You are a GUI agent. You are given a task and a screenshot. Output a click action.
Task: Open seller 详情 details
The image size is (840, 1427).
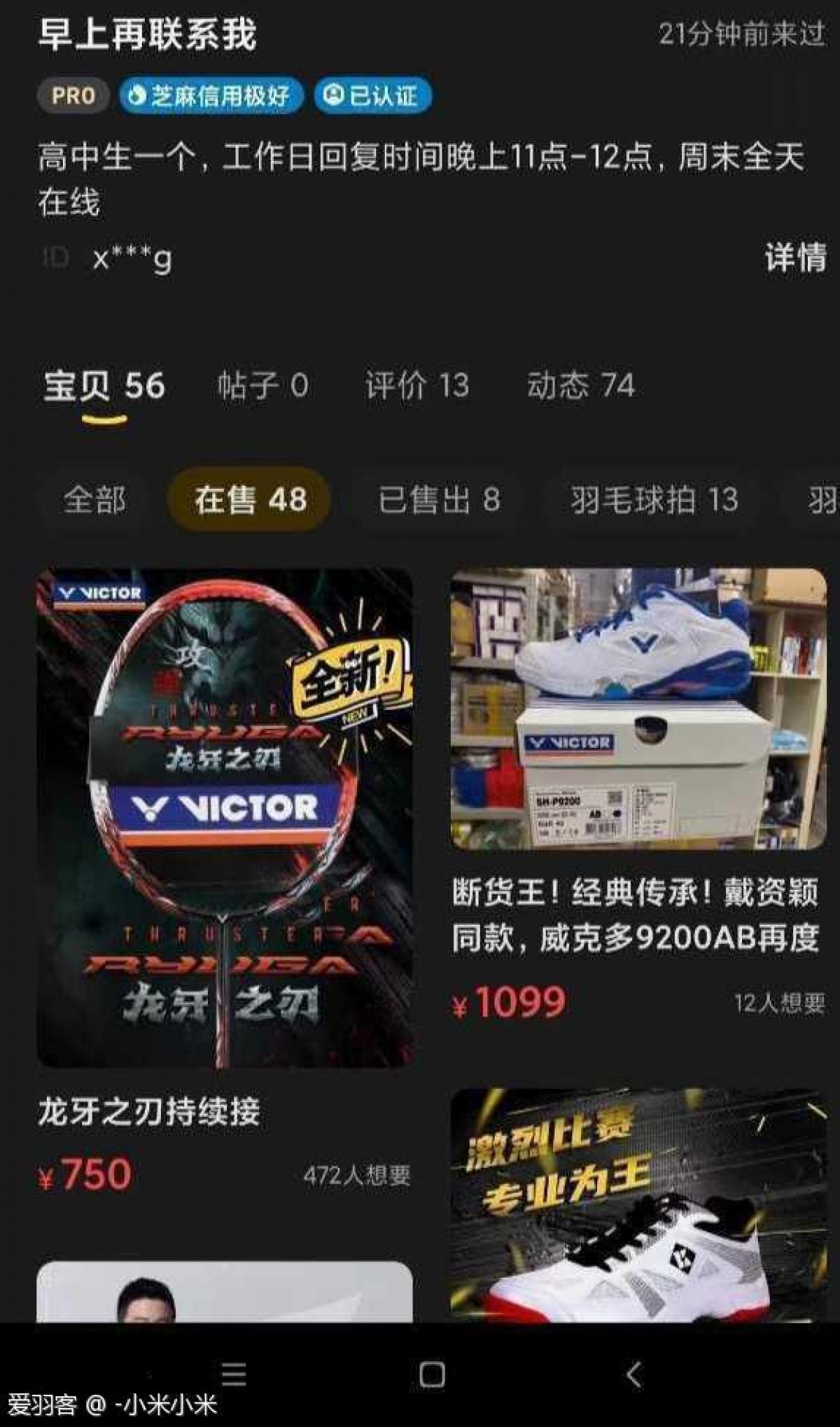[x=794, y=258]
